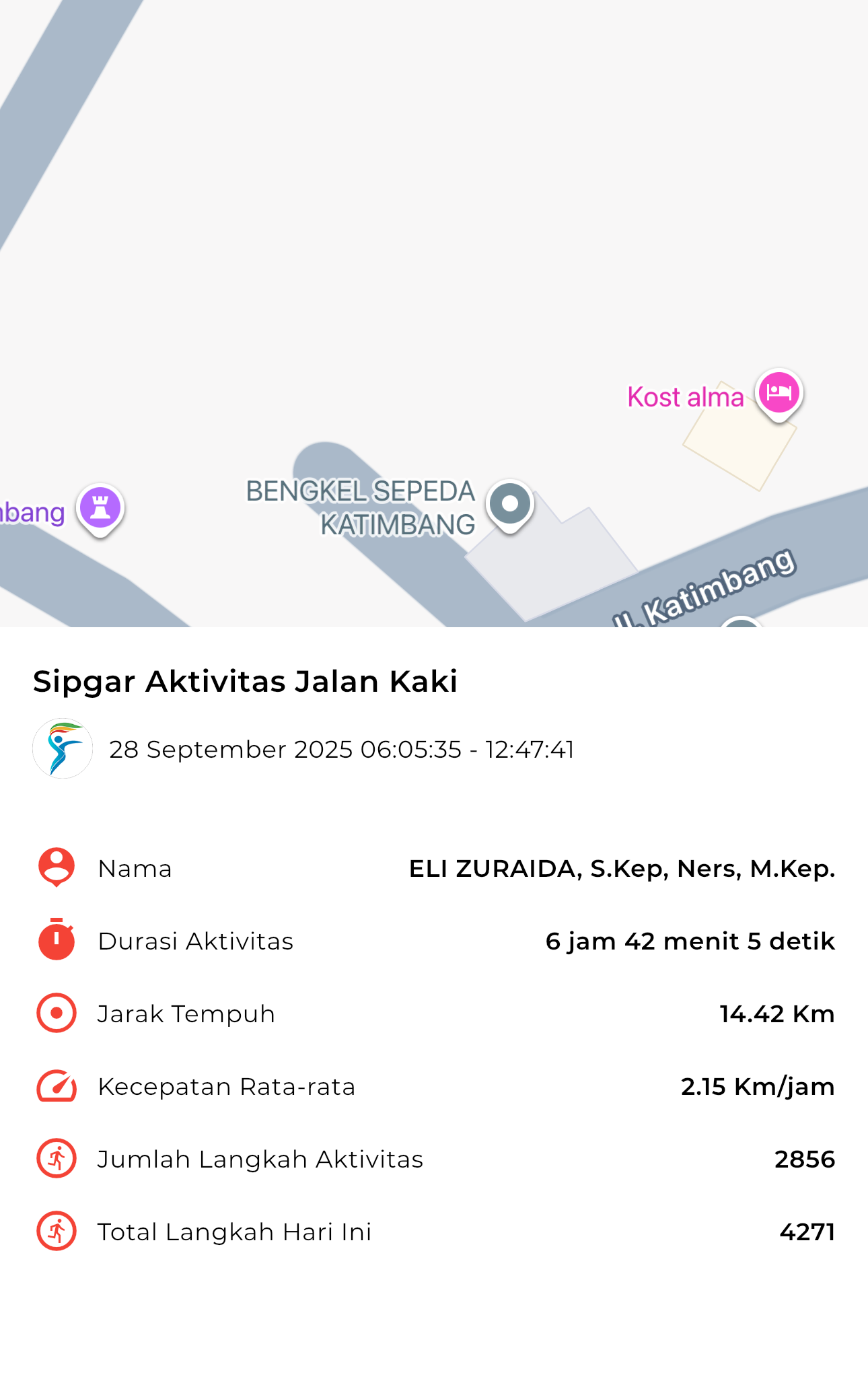
Task: Select the Bengkel Sepeda Katimbang map pin
Action: pyautogui.click(x=510, y=504)
